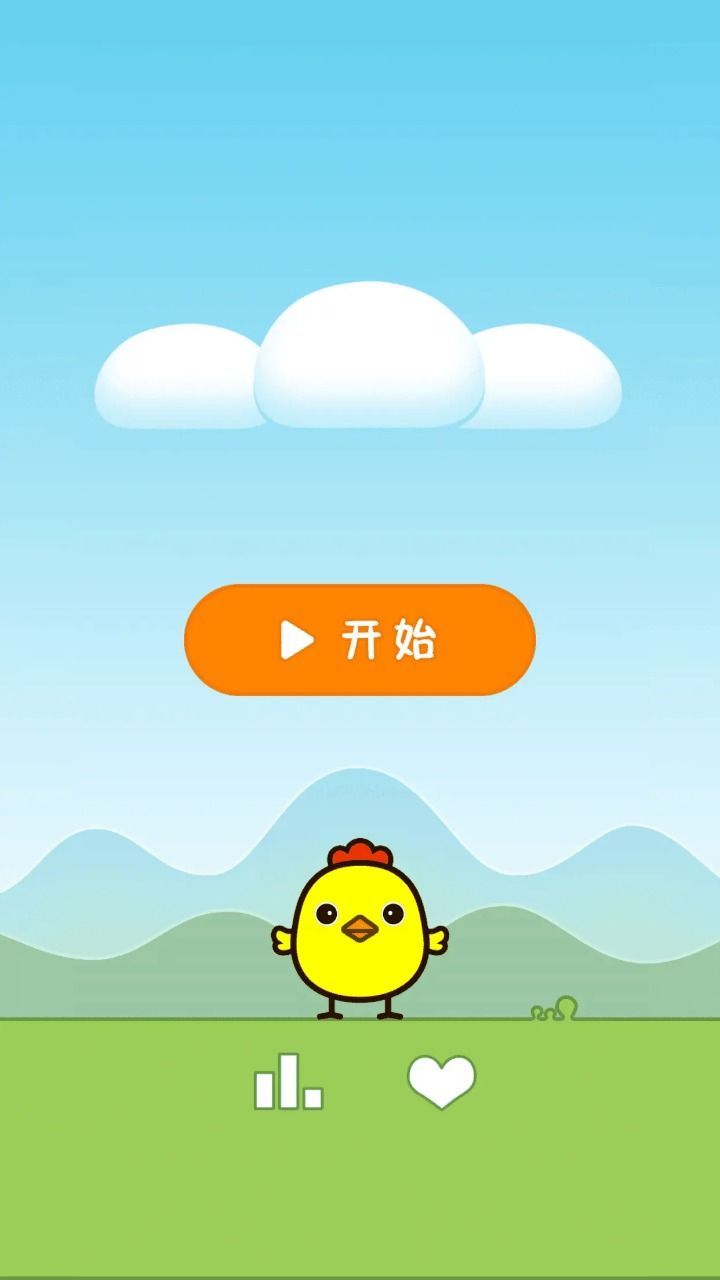Tap the white heart icon
Screen dimensions: 720x1280
(441, 1081)
